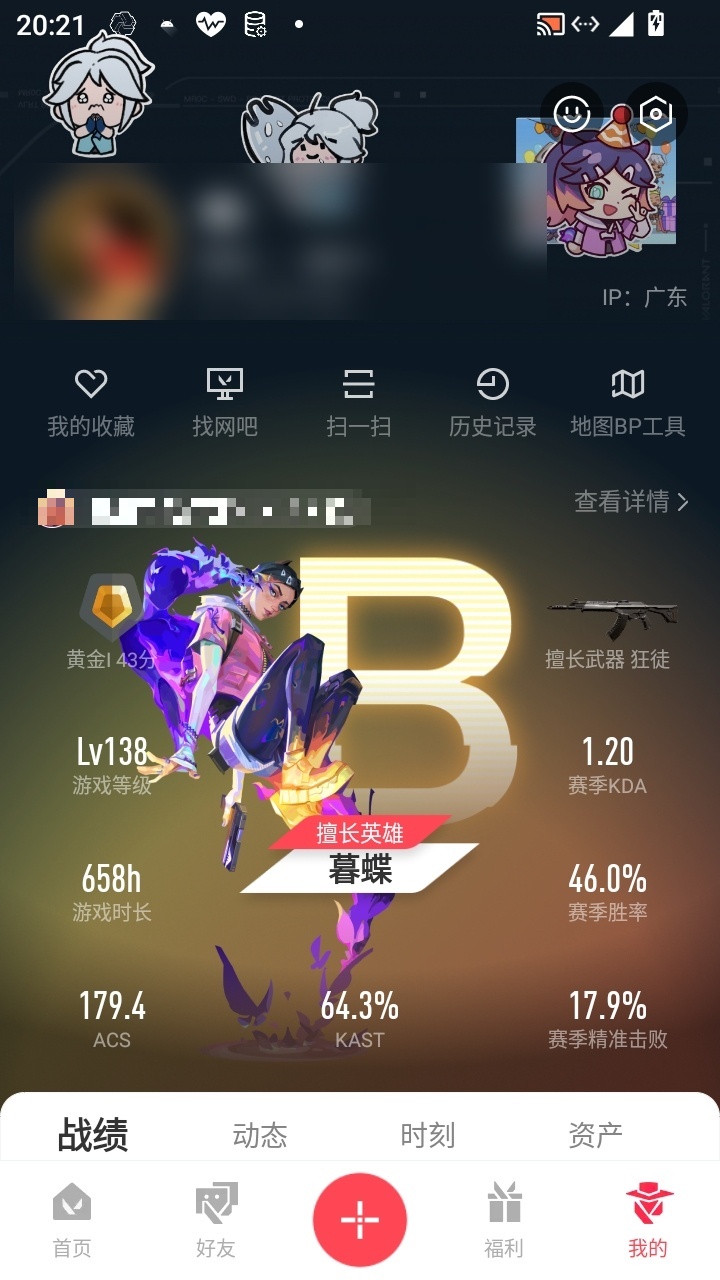Screen dimensions: 720x1280
Task: Open 我的收藏 favorites
Action: pyautogui.click(x=91, y=402)
